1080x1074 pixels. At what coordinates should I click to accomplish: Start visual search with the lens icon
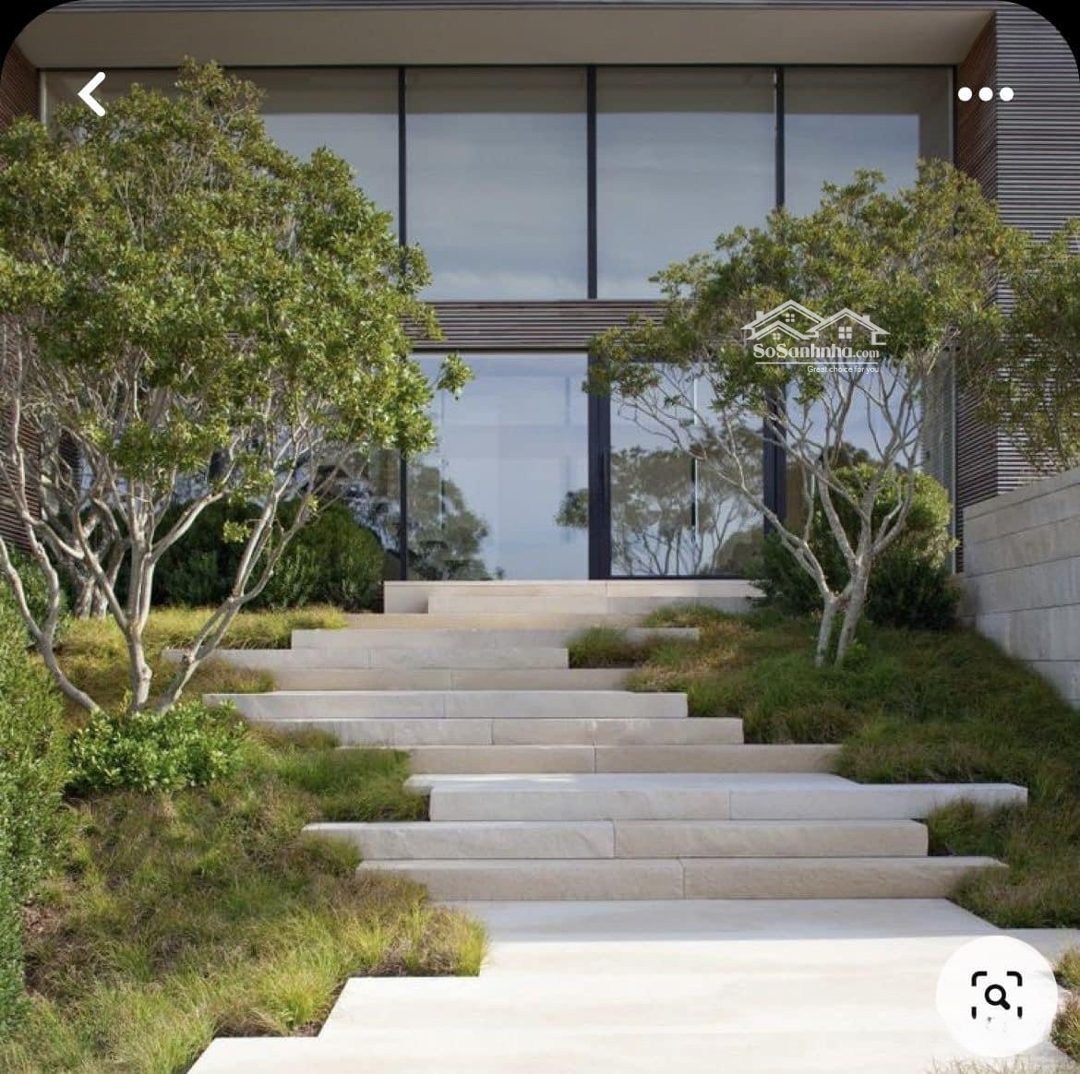point(996,995)
